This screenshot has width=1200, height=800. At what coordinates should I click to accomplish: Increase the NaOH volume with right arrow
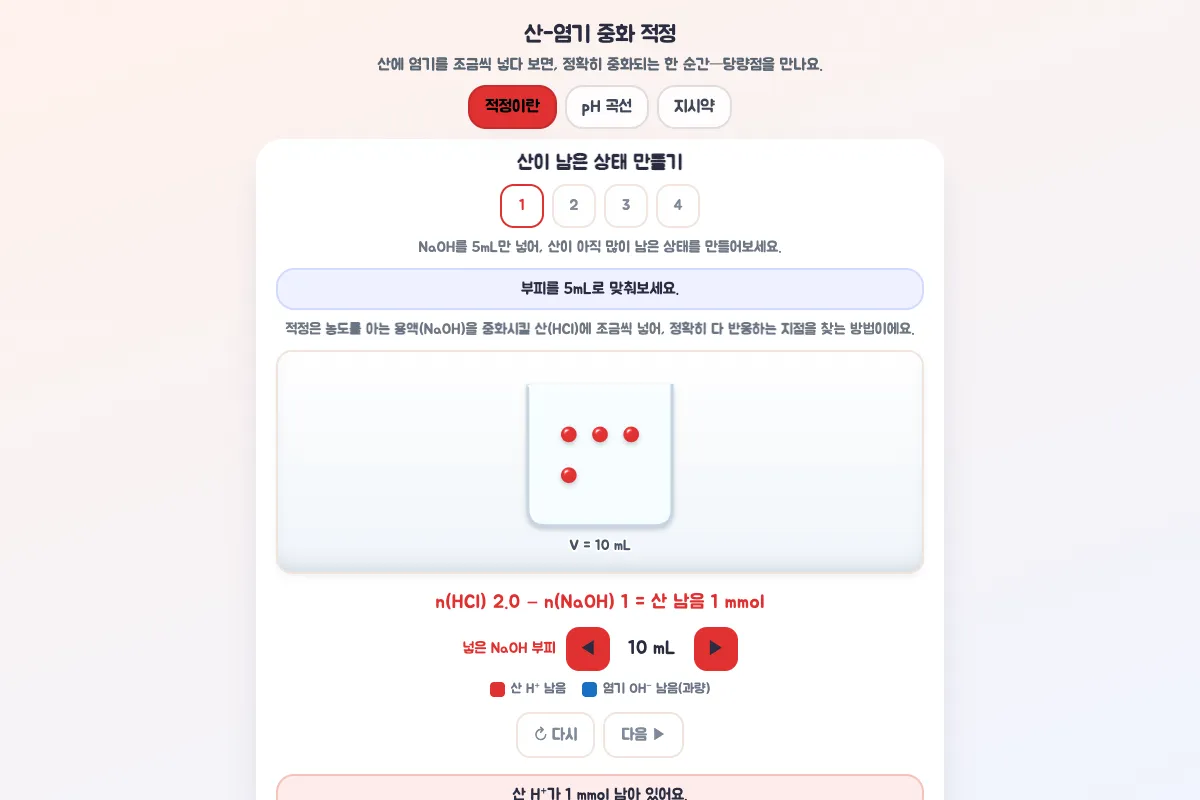click(716, 649)
